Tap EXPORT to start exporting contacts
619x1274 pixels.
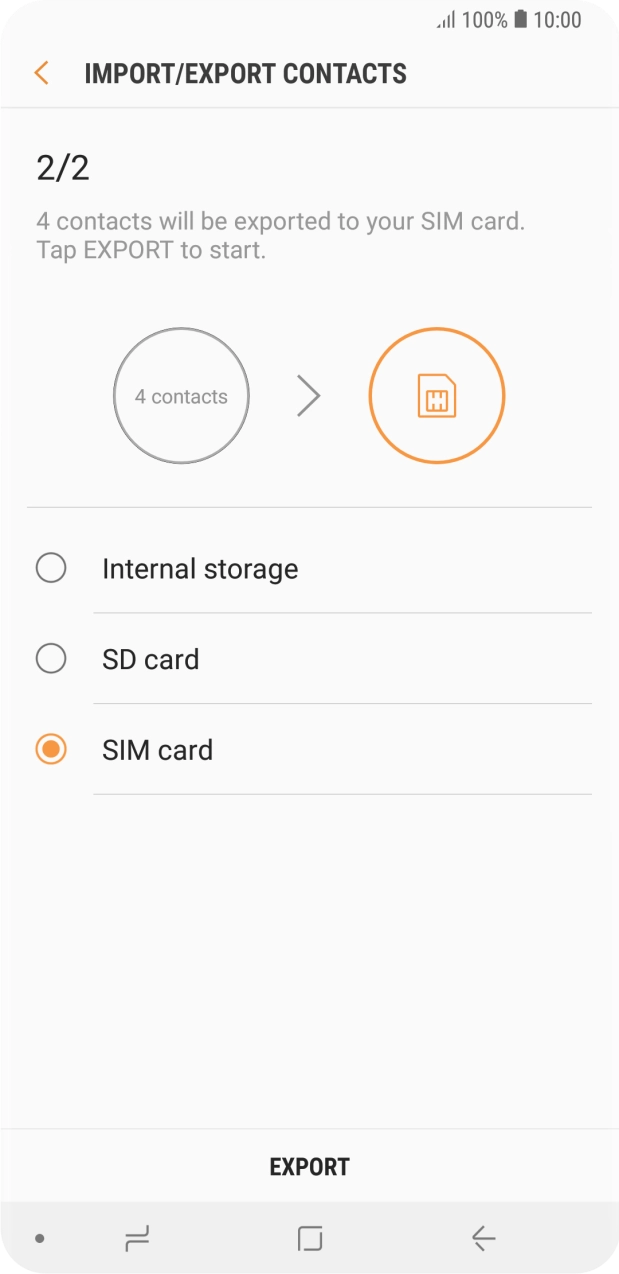coord(309,1166)
